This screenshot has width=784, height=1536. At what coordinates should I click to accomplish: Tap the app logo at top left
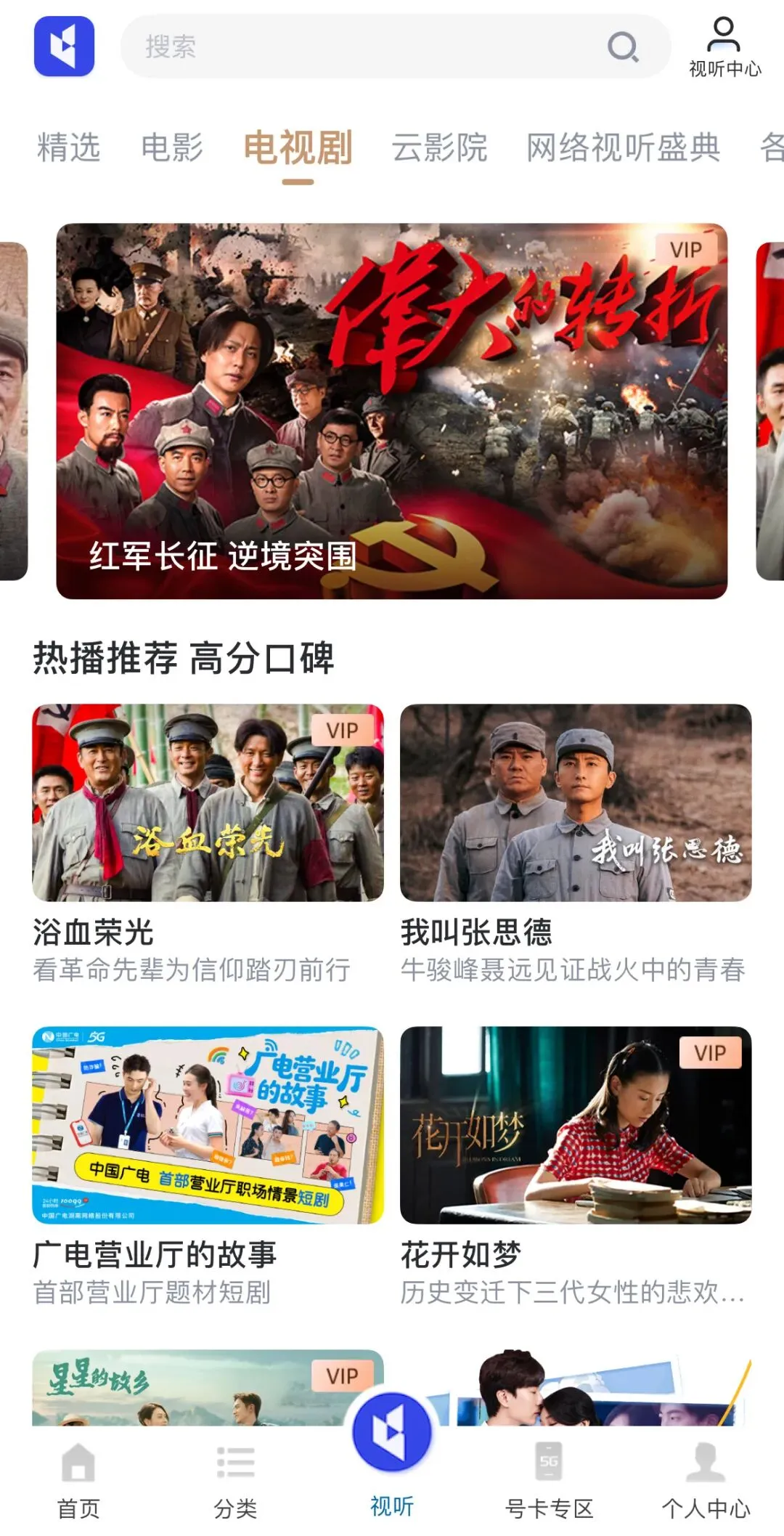coord(64,47)
